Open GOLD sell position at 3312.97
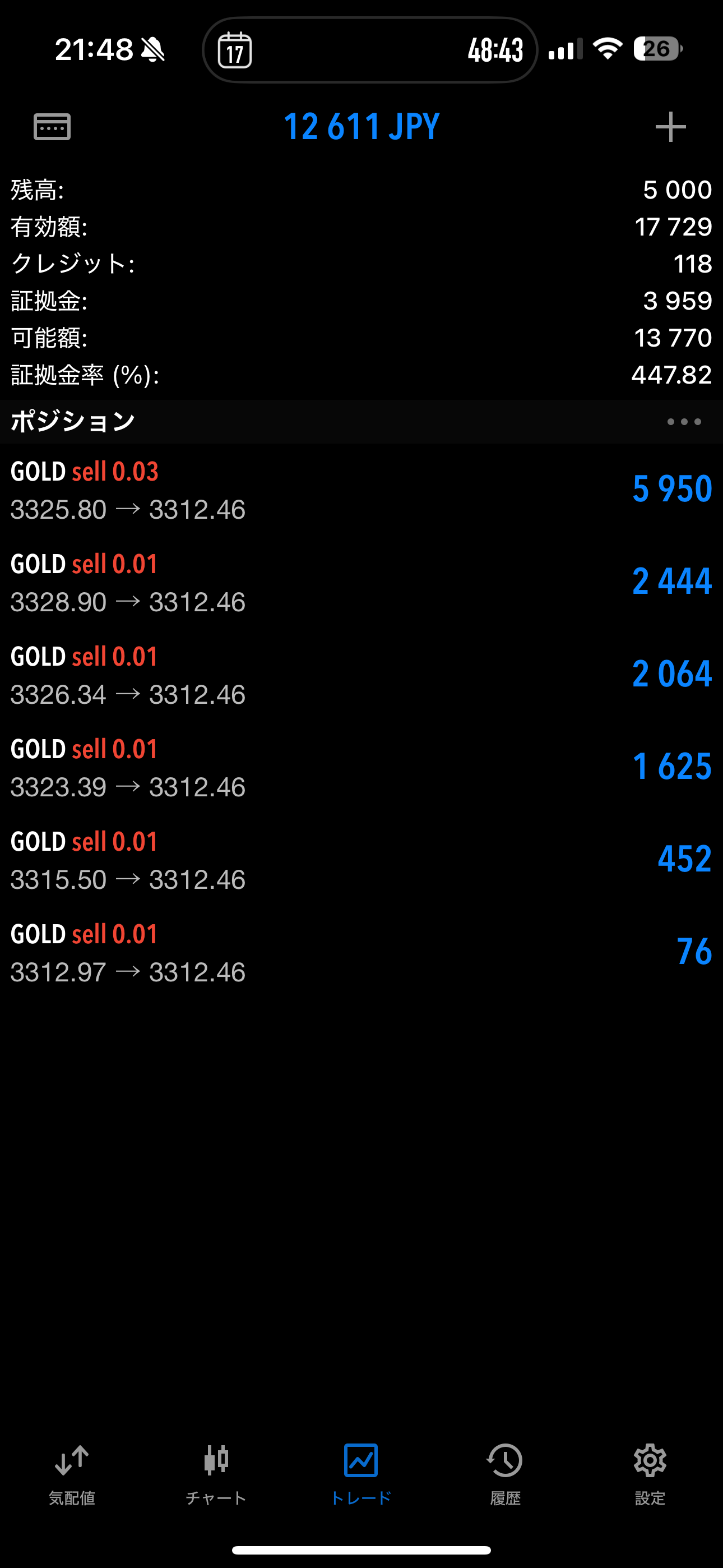723x1568 pixels. click(x=361, y=953)
